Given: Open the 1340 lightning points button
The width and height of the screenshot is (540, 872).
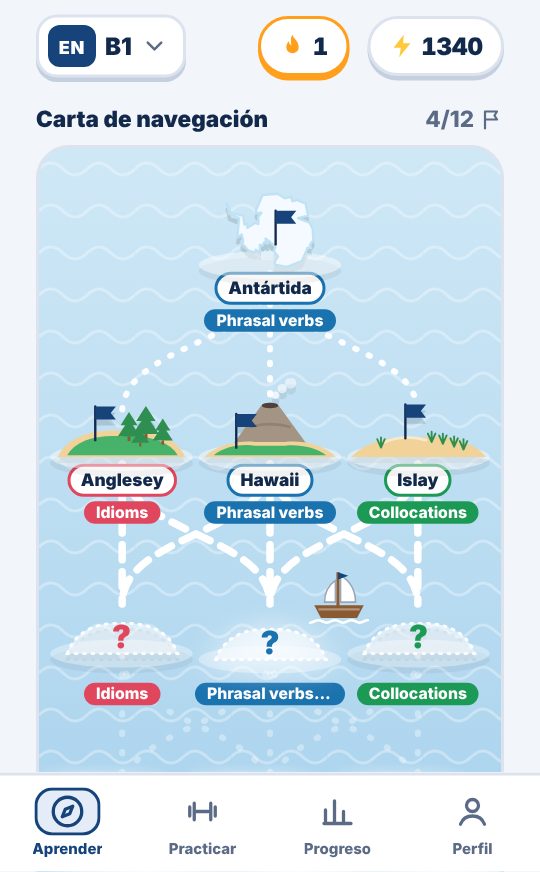Looking at the screenshot, I should pyautogui.click(x=435, y=47).
